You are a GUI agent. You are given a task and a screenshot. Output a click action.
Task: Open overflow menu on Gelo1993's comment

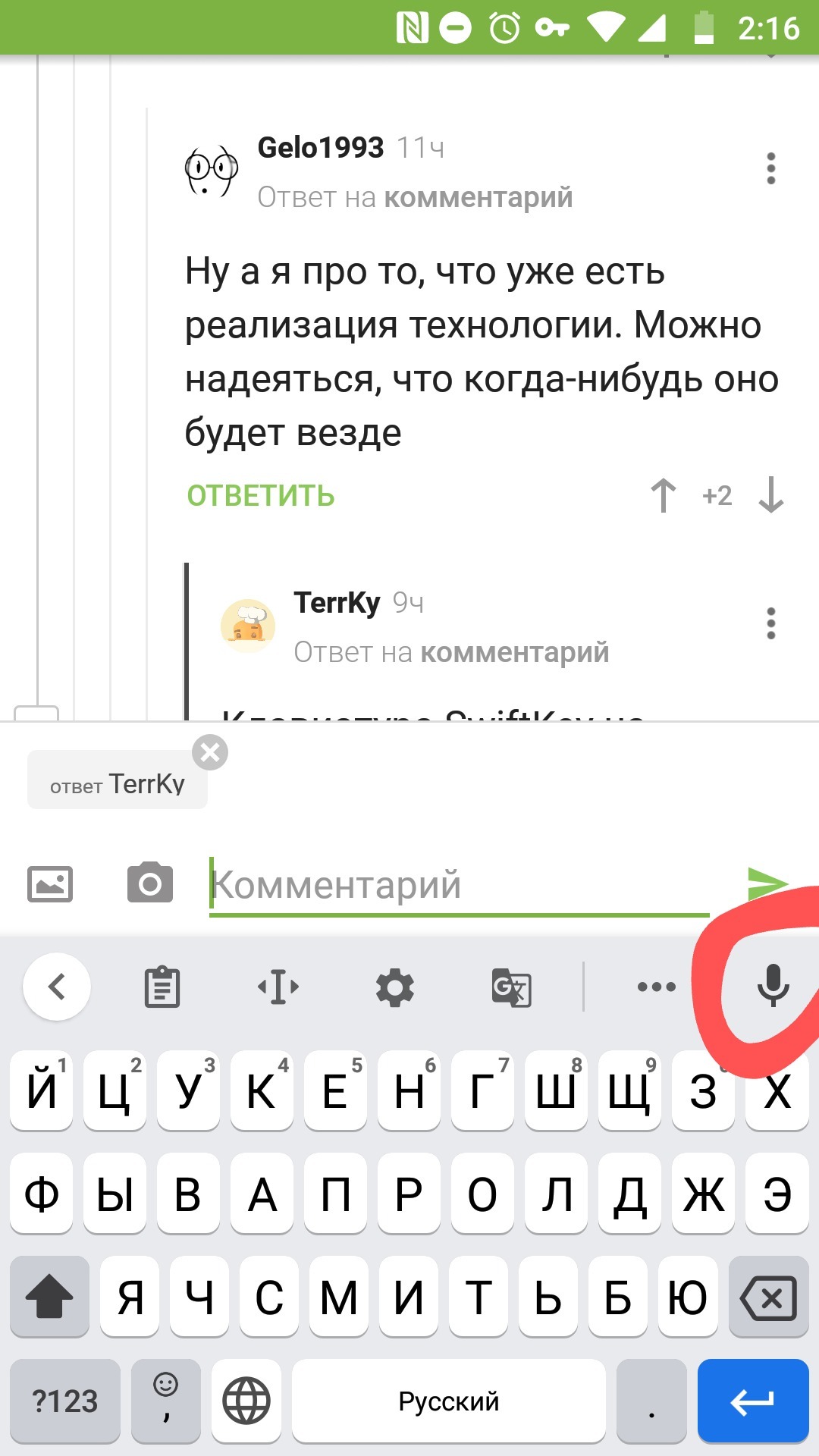770,168
